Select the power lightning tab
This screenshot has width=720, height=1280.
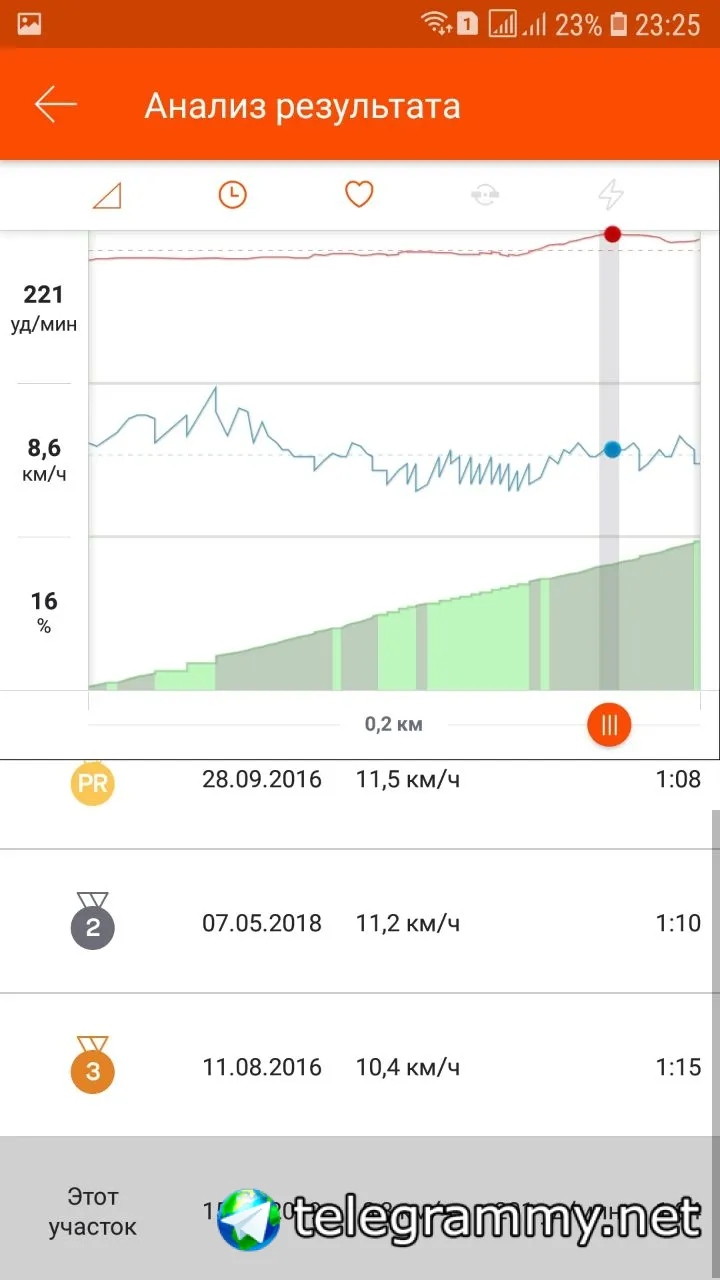click(609, 194)
